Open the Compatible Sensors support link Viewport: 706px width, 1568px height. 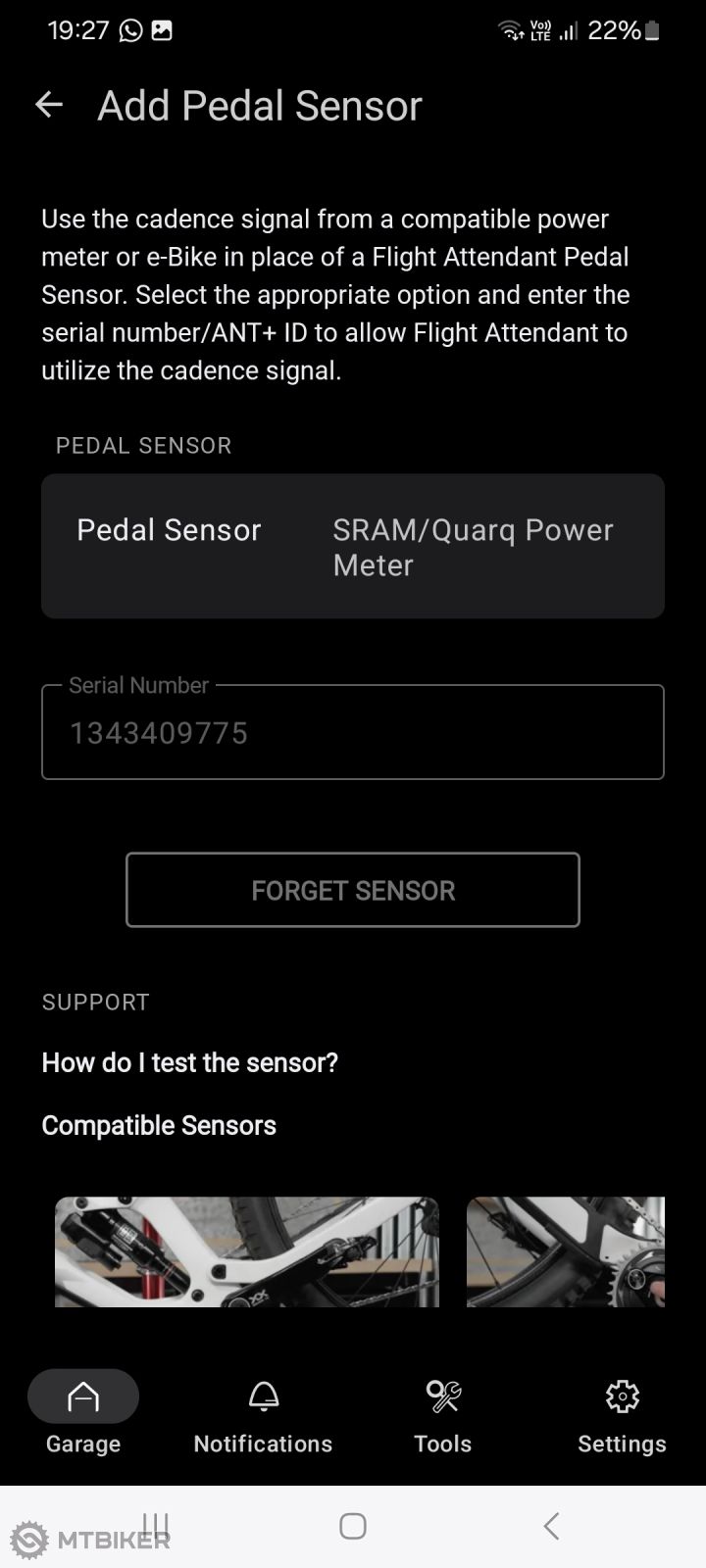[x=159, y=1125]
